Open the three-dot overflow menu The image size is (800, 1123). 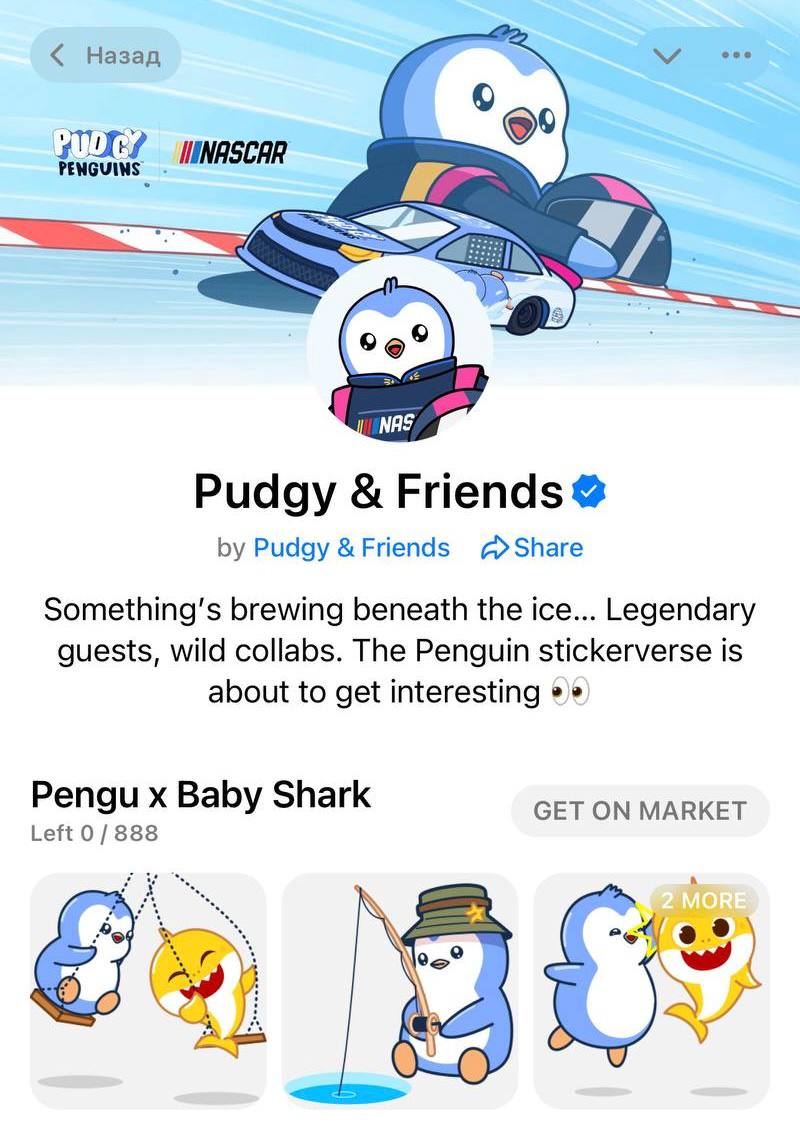tap(736, 55)
